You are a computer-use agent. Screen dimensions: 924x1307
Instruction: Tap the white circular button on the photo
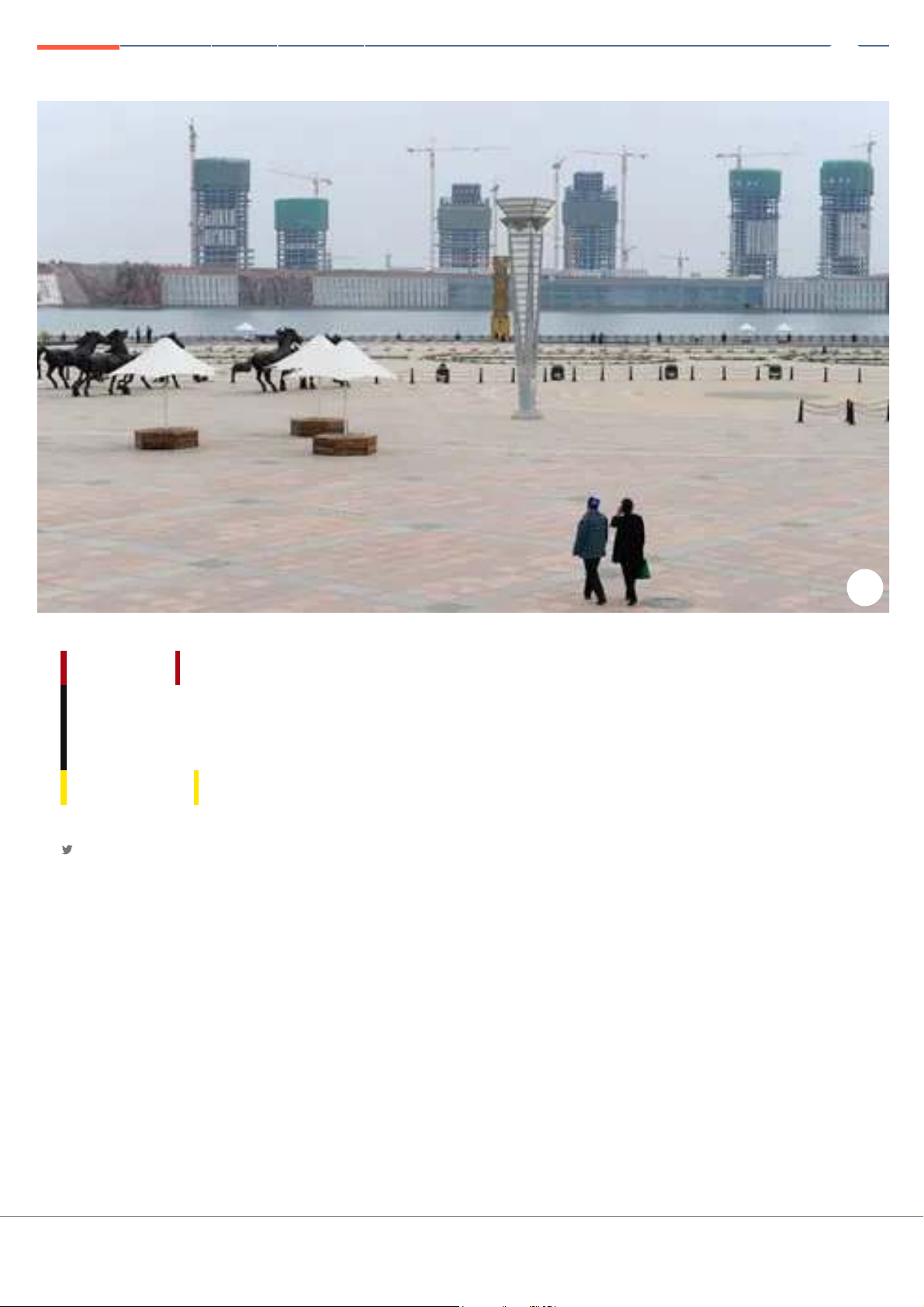tap(864, 587)
